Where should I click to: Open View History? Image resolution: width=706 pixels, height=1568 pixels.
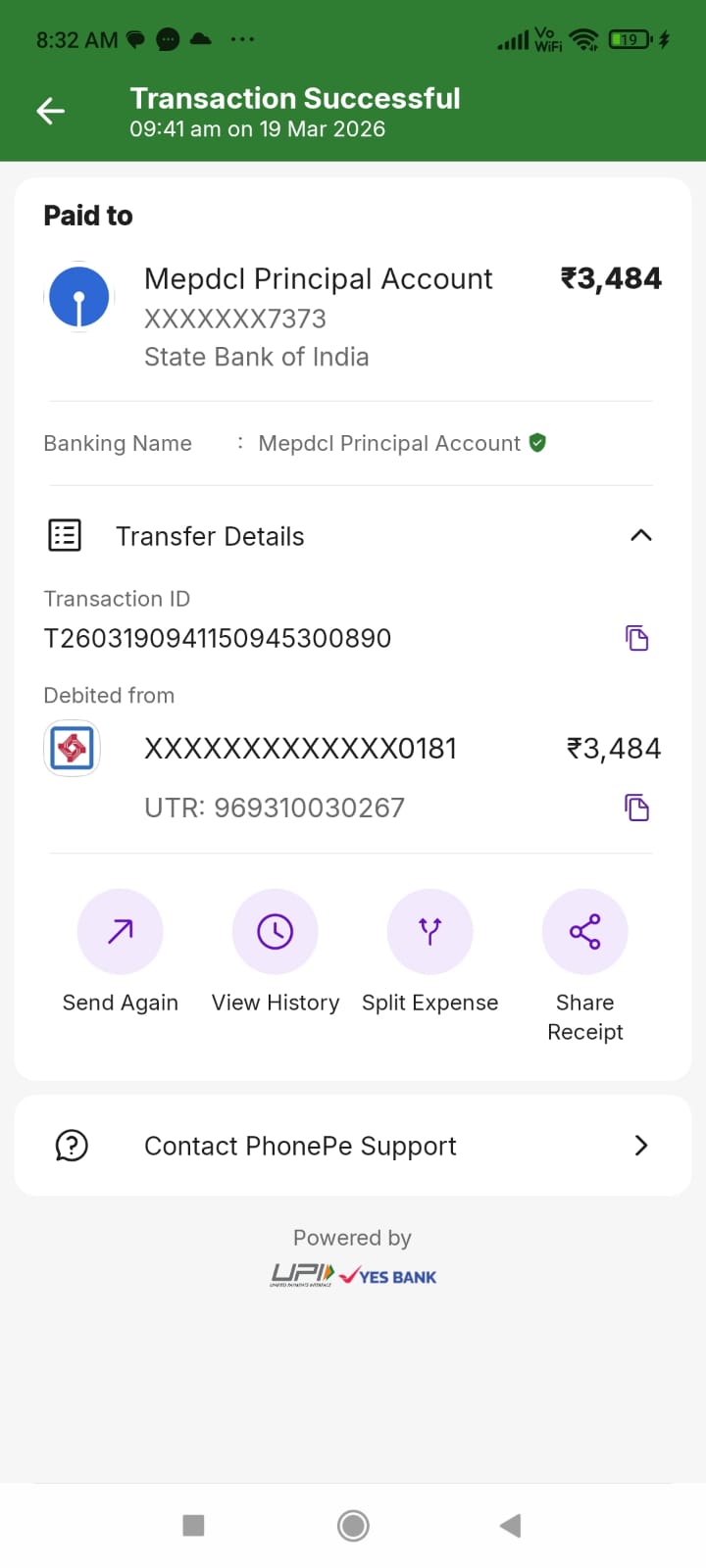click(276, 932)
